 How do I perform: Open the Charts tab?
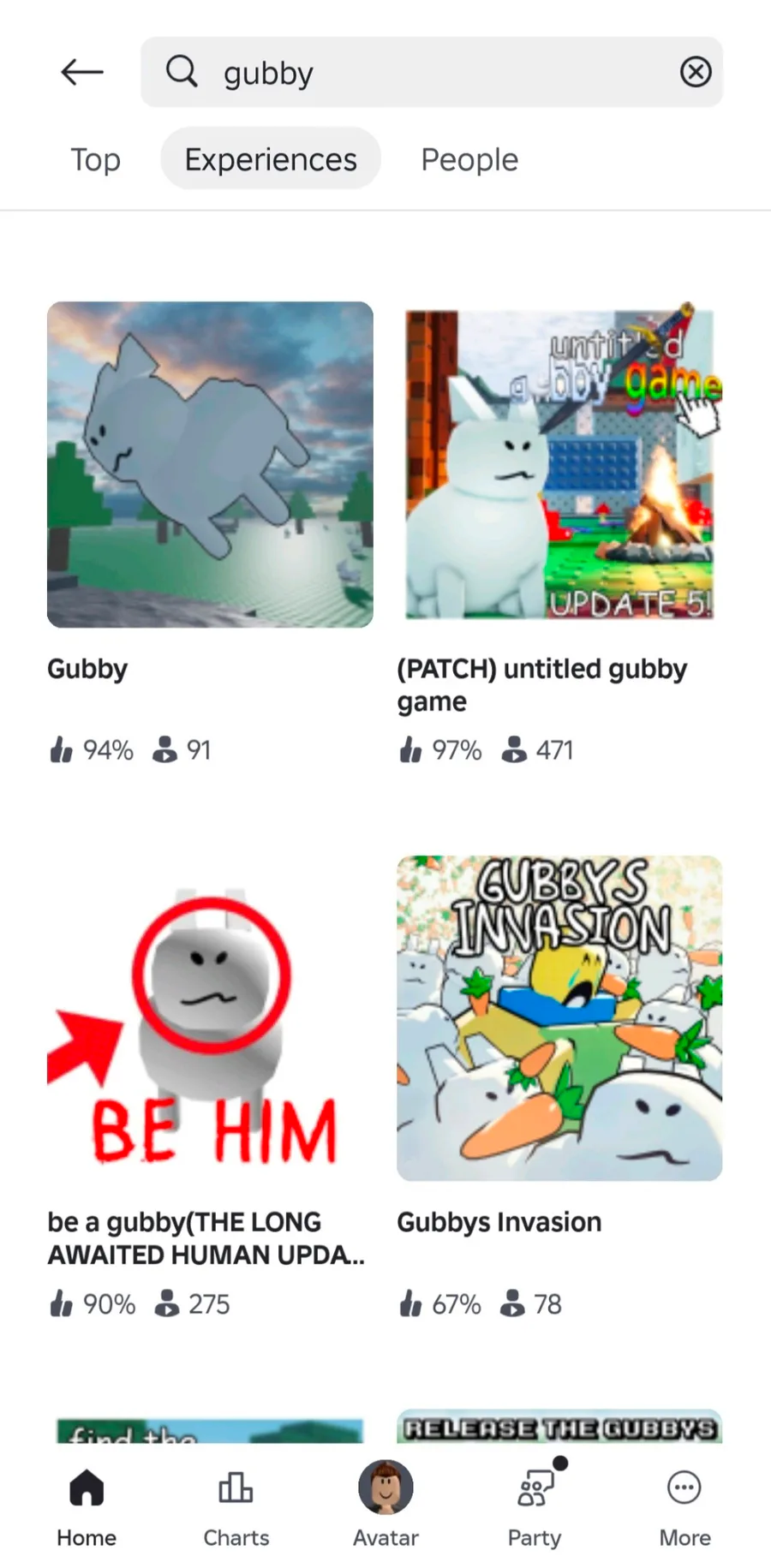click(x=236, y=1507)
